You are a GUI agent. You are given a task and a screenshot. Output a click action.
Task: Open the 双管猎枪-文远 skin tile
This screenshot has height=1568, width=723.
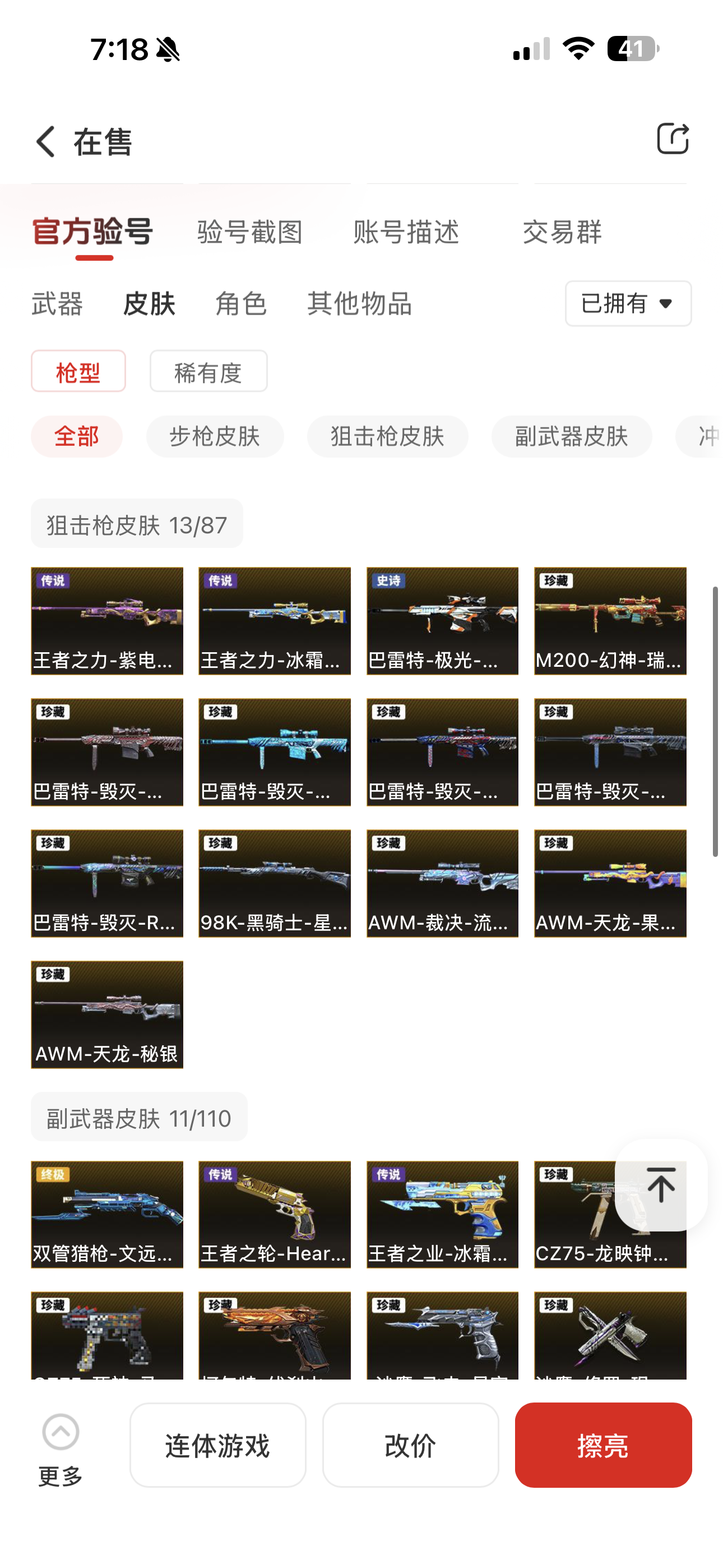pos(107,1214)
